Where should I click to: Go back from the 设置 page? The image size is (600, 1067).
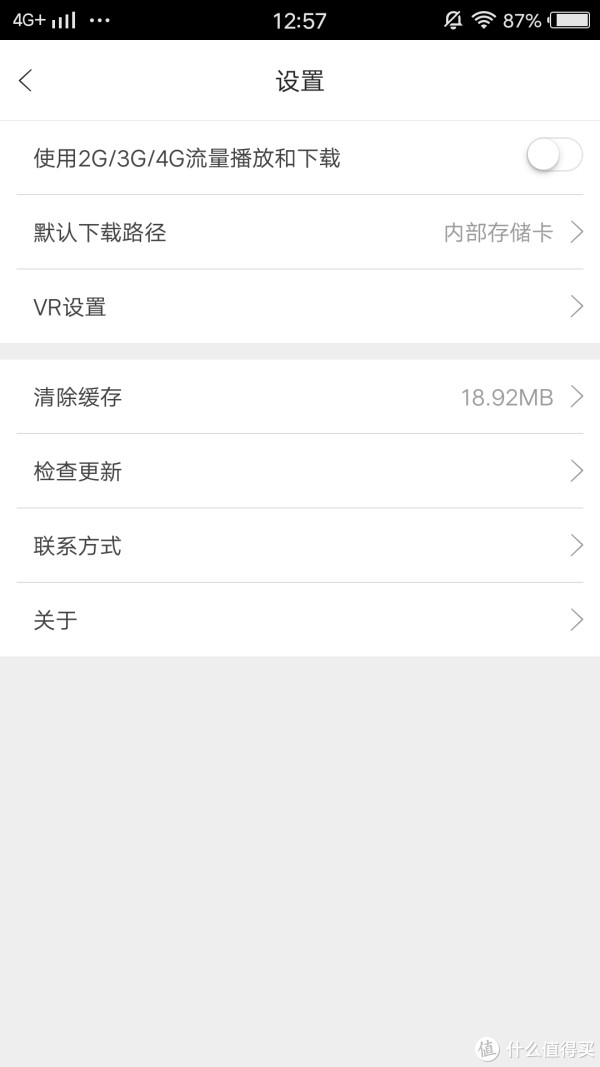click(26, 81)
